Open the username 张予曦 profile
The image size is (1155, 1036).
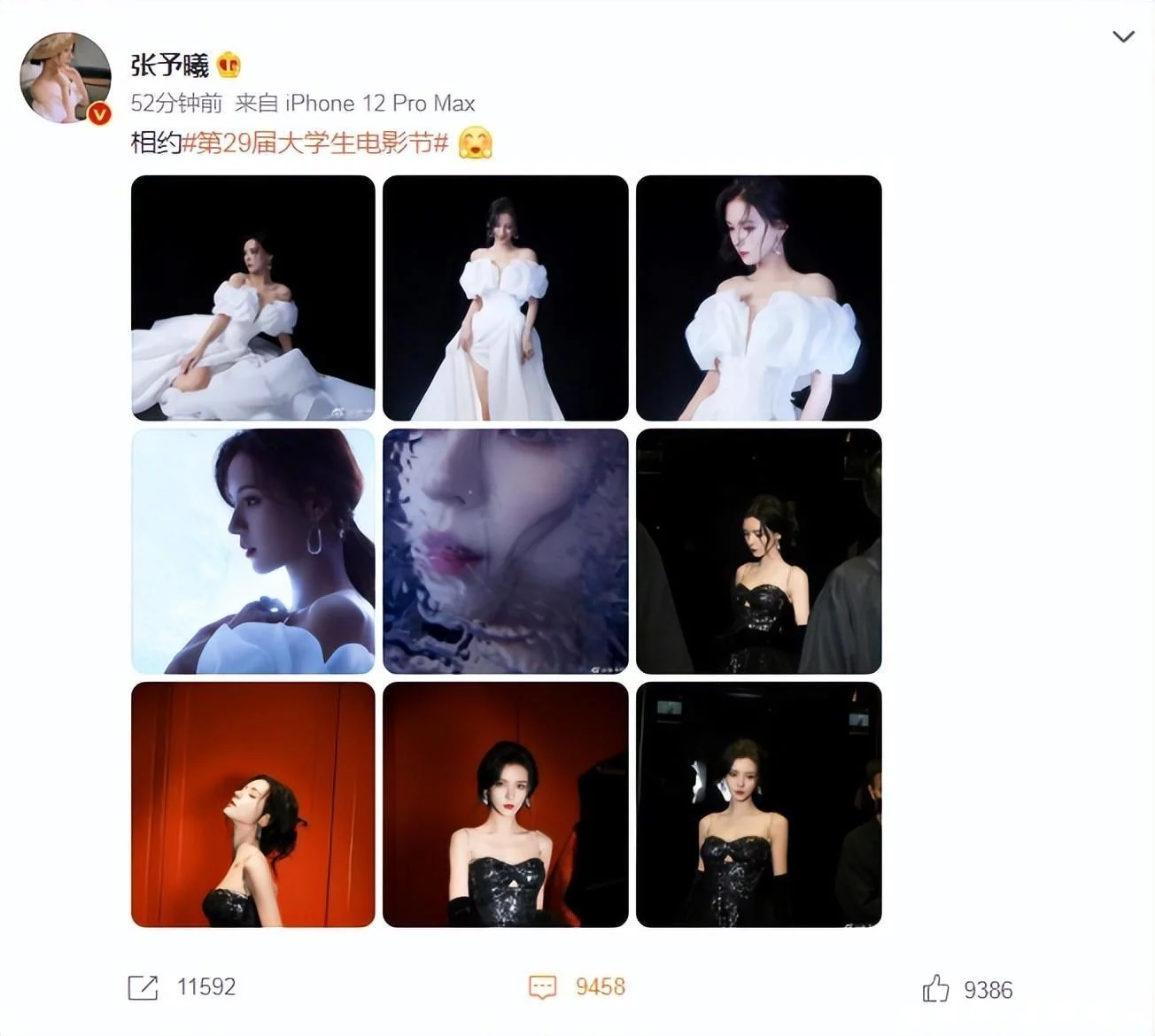pos(169,66)
